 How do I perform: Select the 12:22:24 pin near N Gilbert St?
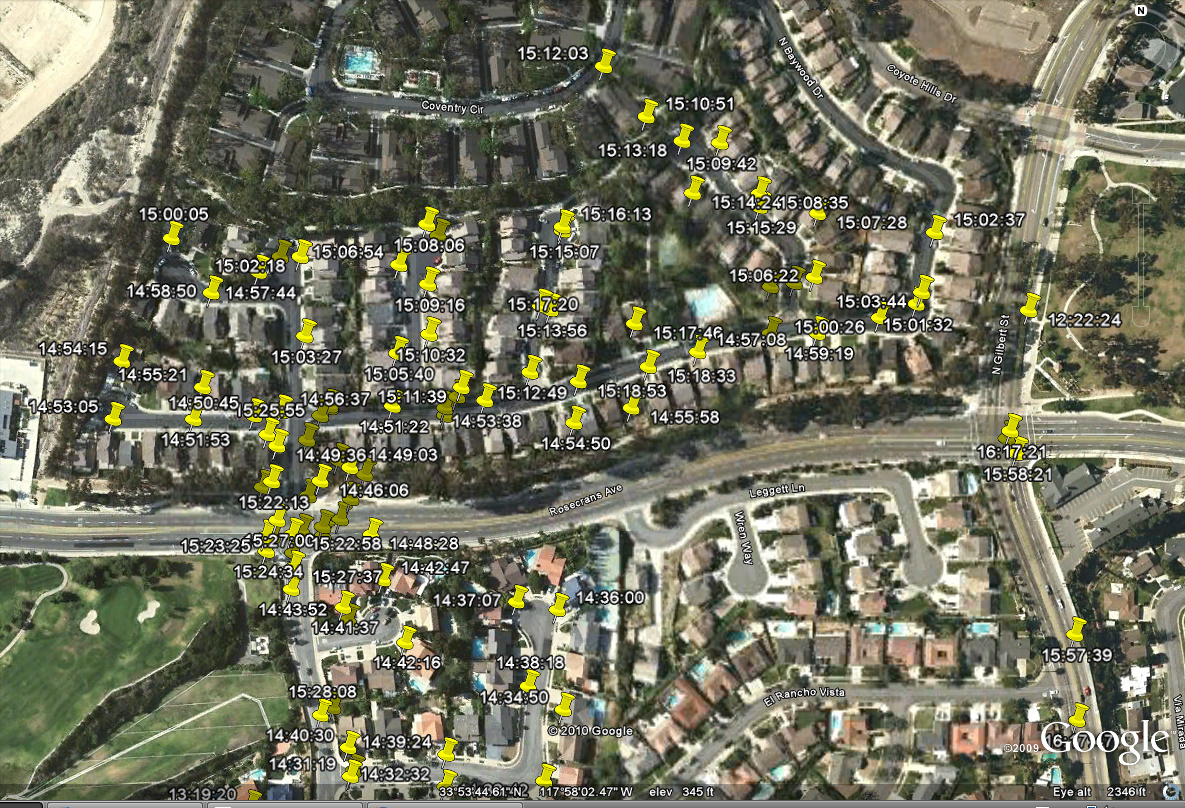pyautogui.click(x=1030, y=306)
